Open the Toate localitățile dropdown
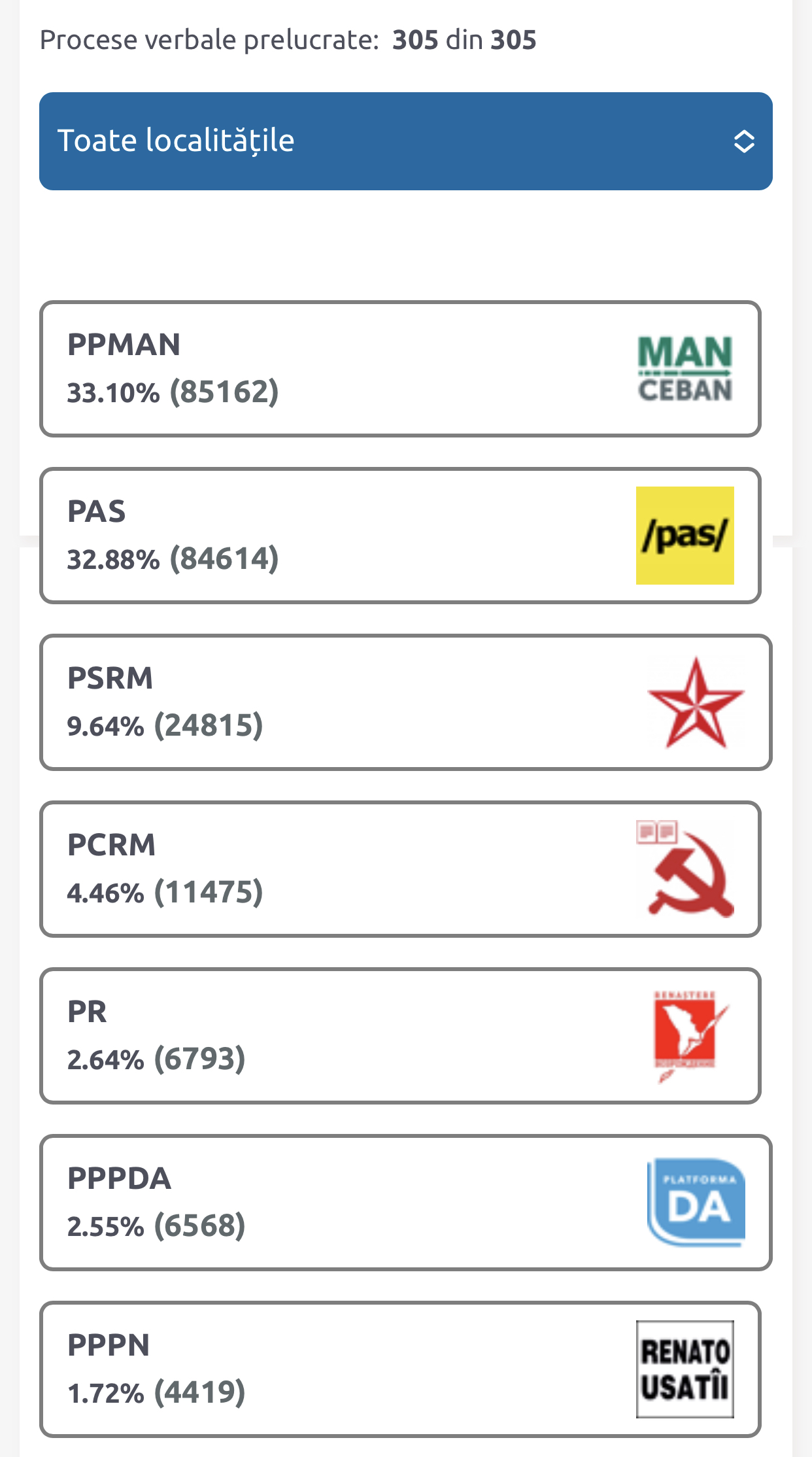Image resolution: width=812 pixels, height=1457 pixels. [x=405, y=141]
